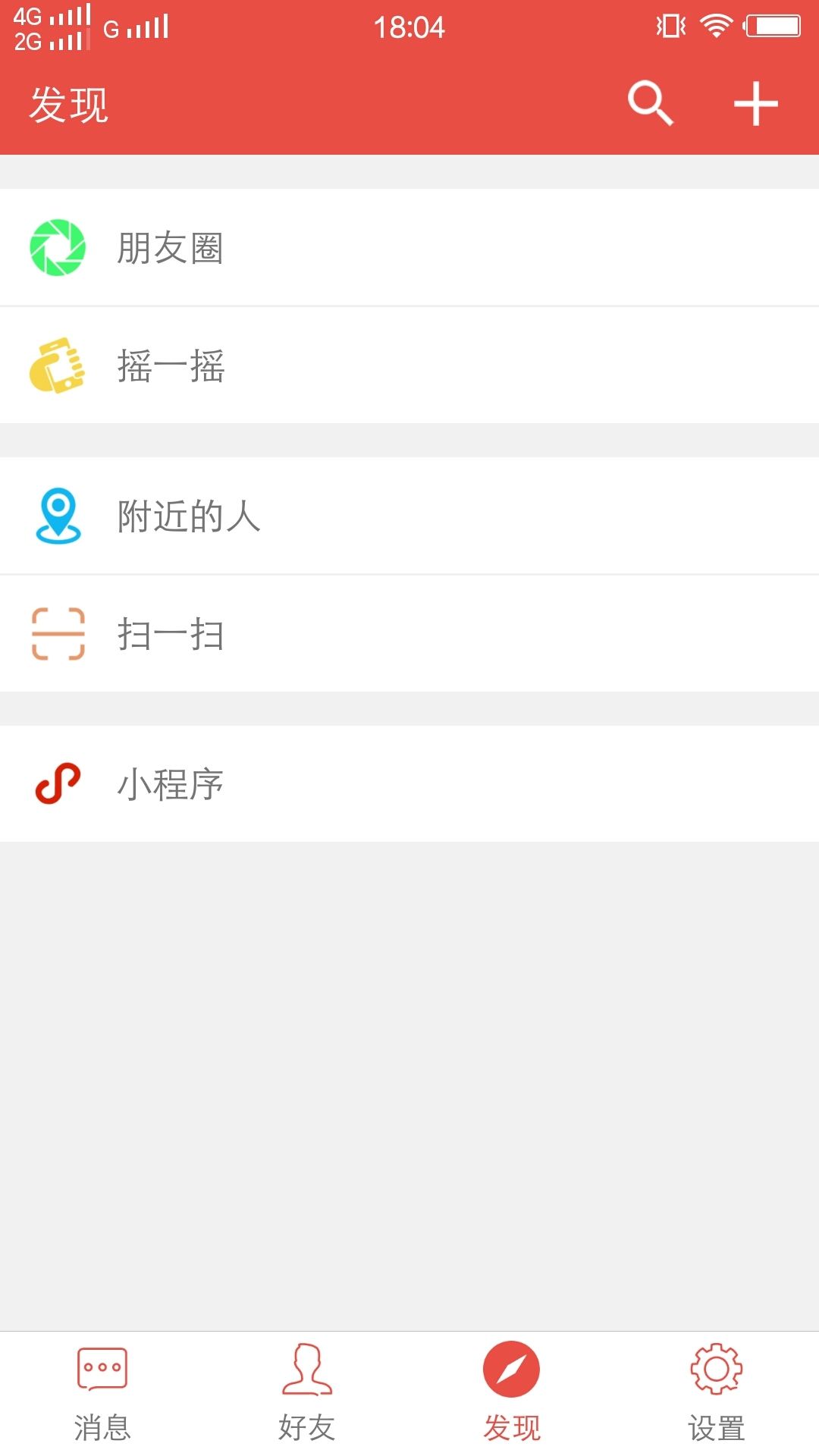The image size is (819, 1456).
Task: Open 摇一摇 (Shake)
Action: (x=409, y=366)
